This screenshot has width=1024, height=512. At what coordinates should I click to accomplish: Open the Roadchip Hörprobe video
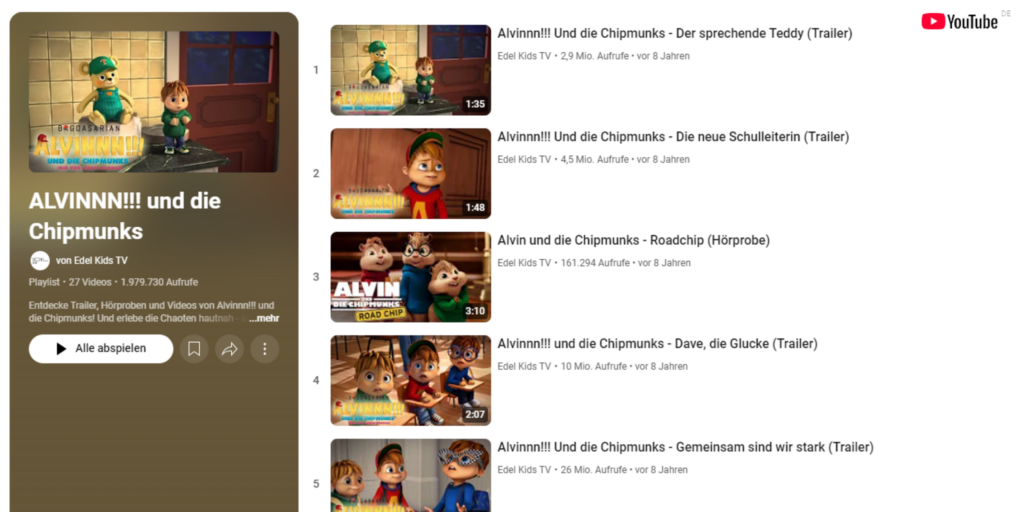633,240
